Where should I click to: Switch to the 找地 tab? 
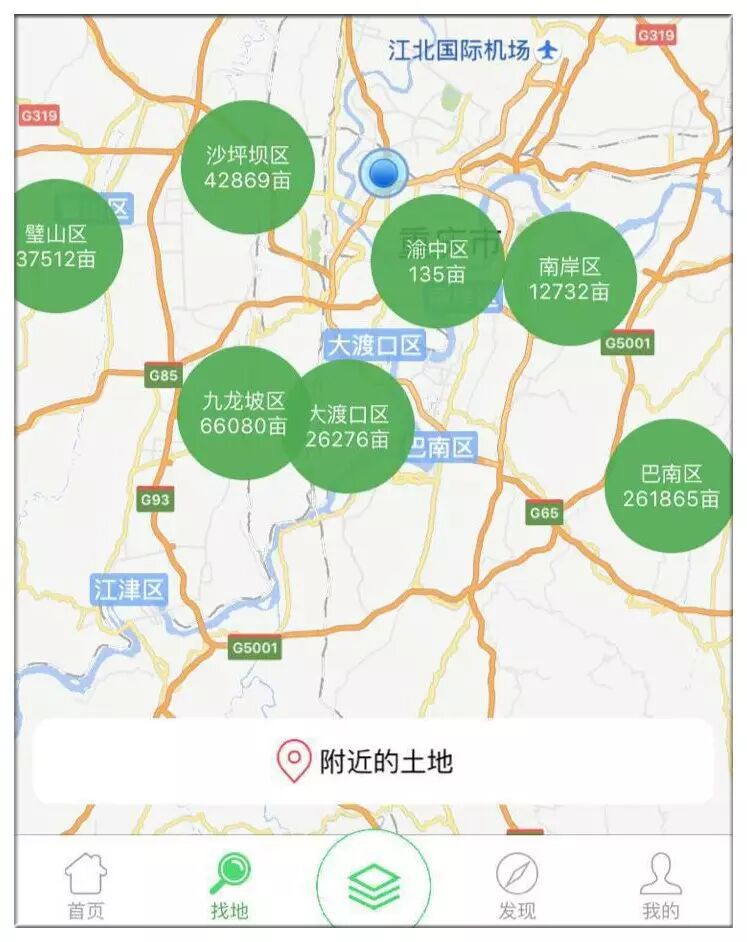(230, 887)
